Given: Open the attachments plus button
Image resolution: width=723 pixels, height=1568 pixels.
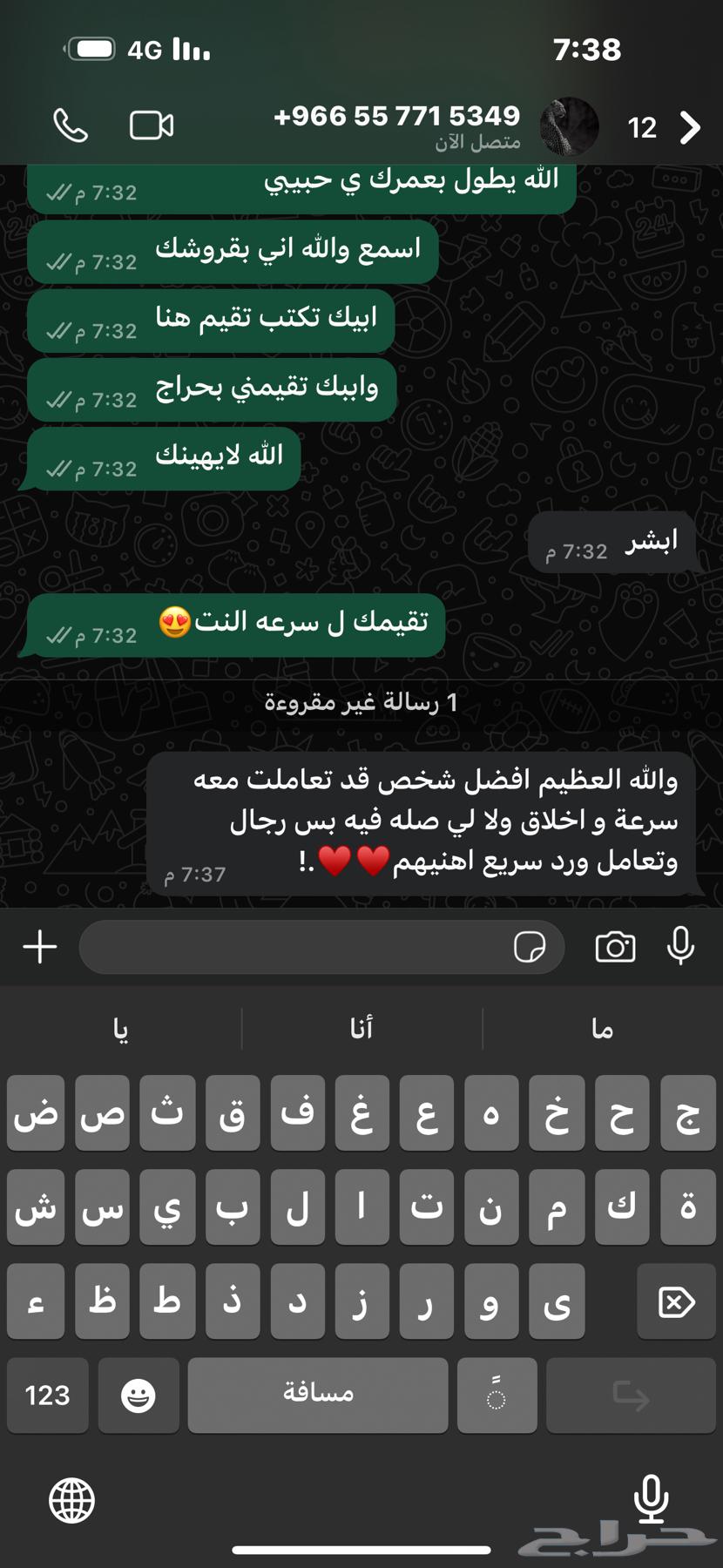Looking at the screenshot, I should point(40,947).
